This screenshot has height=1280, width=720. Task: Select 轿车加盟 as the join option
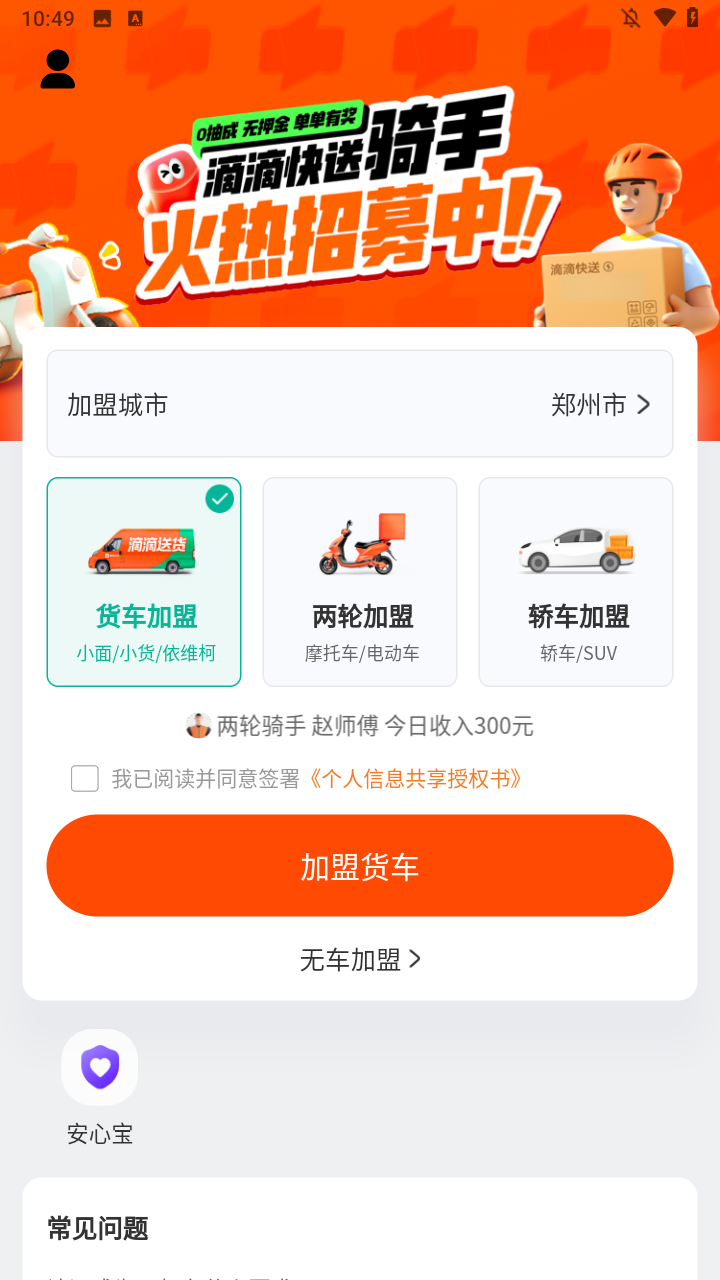point(575,581)
